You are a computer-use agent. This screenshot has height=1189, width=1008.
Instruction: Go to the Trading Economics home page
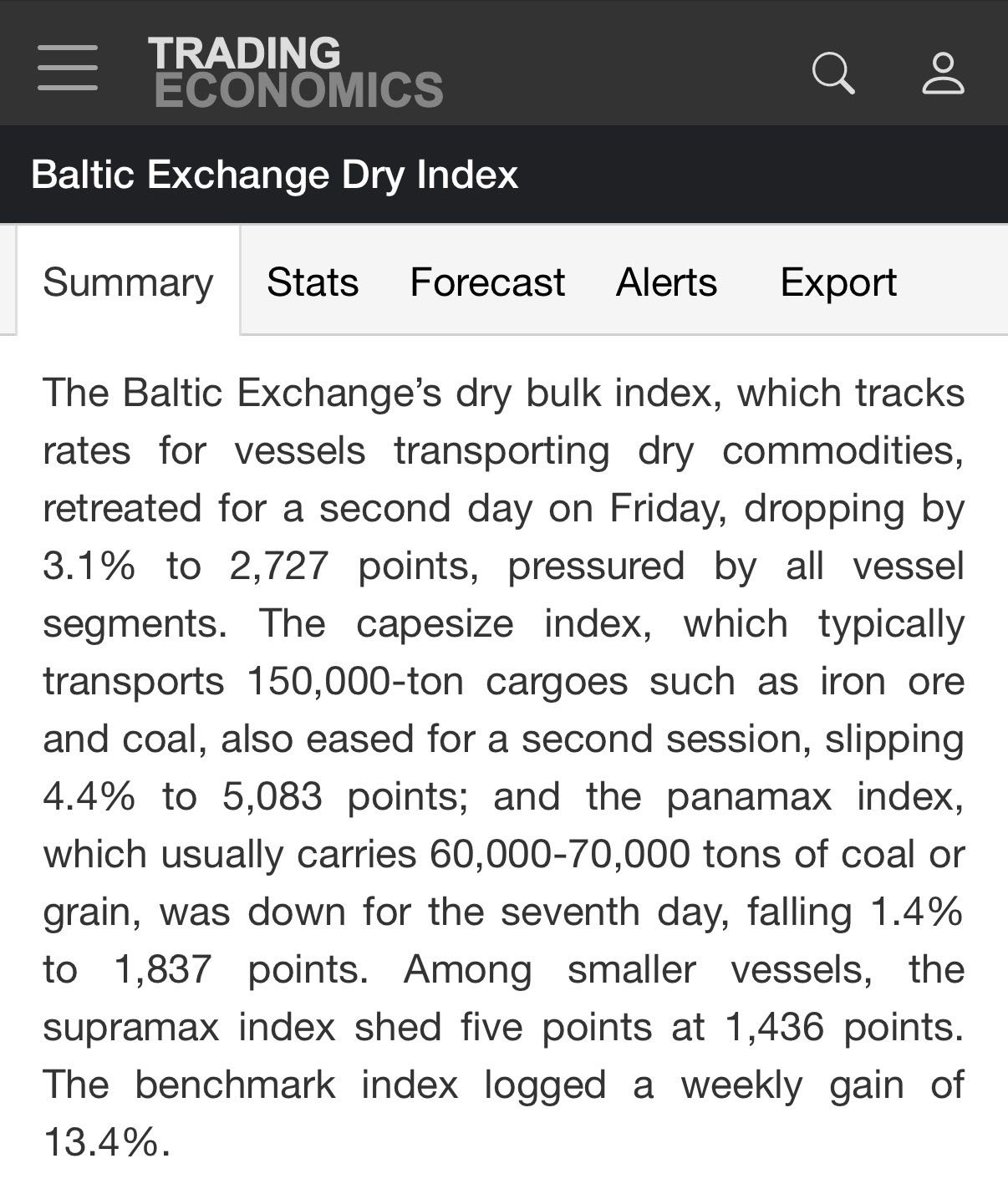(295, 72)
